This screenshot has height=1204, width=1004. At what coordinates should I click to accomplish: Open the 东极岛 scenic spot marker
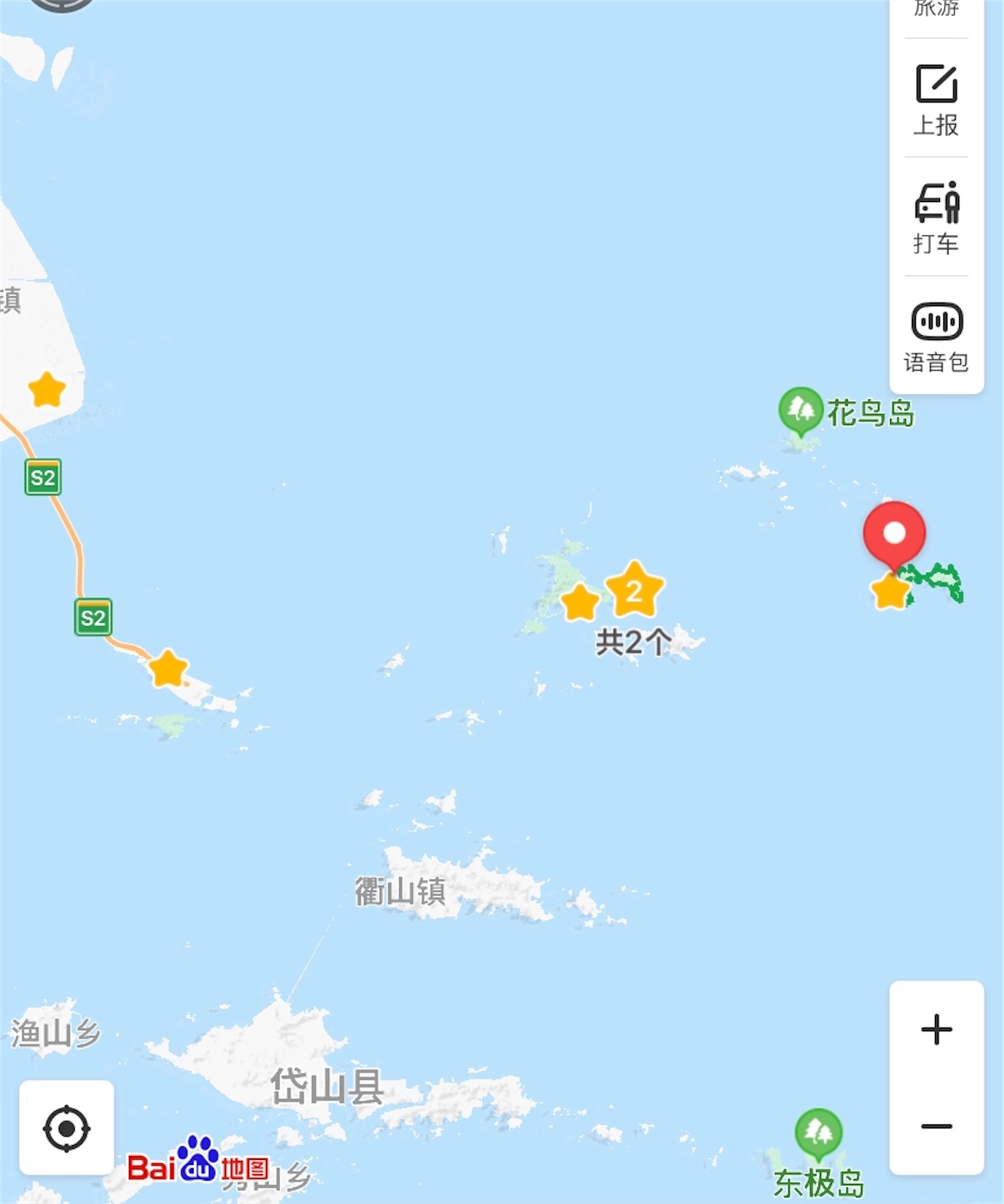click(819, 1132)
